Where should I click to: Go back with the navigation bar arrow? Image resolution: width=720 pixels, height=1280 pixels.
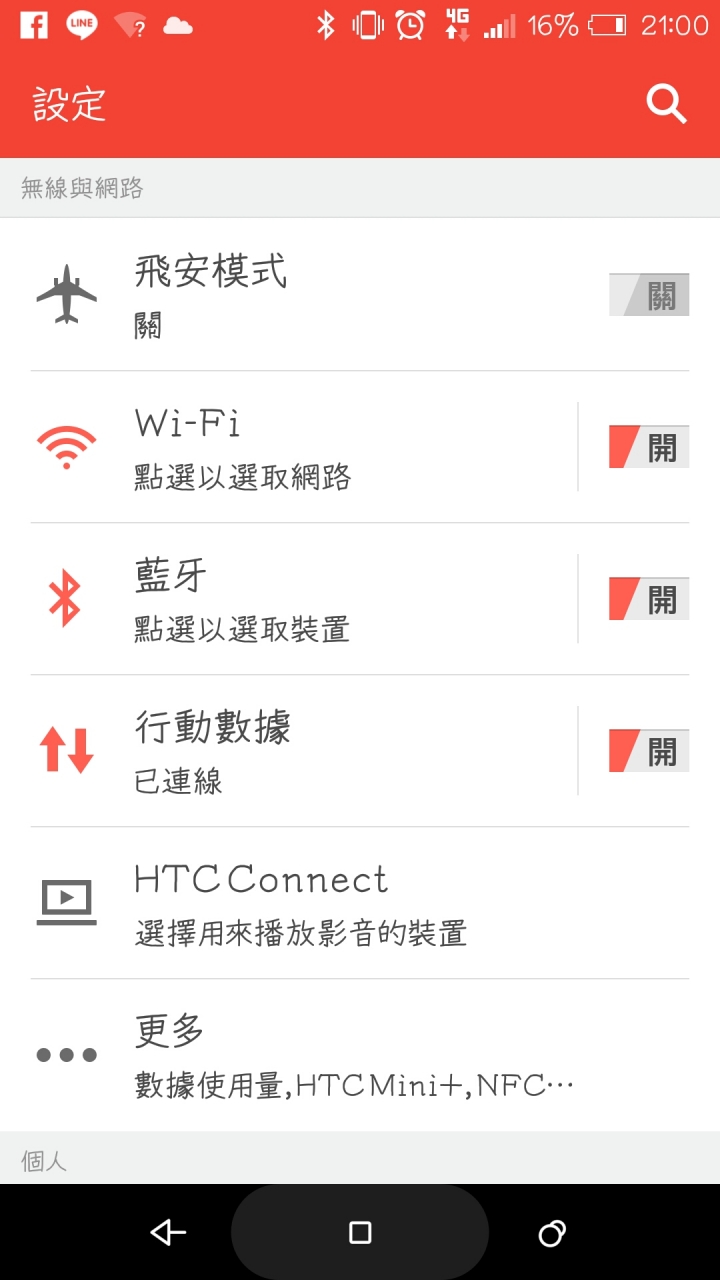tap(167, 1233)
